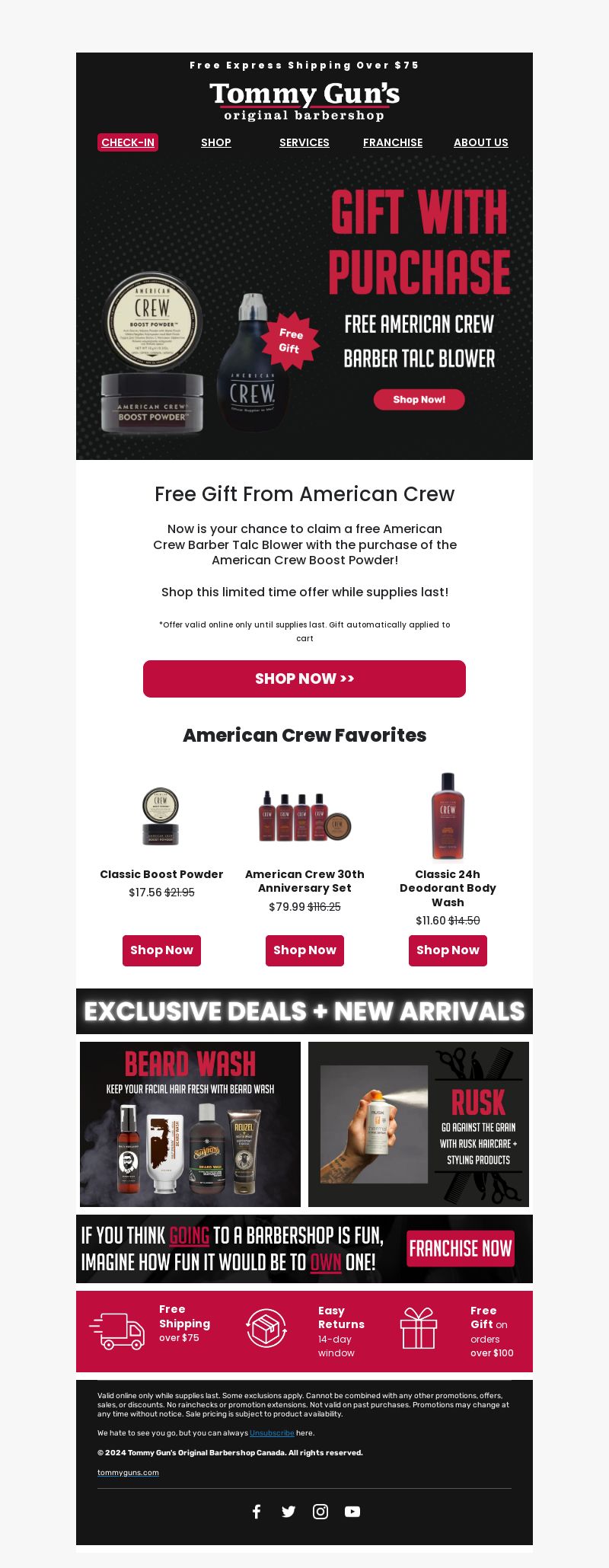Open the Twitter icon
The height and width of the screenshot is (1568, 609).
[289, 1512]
